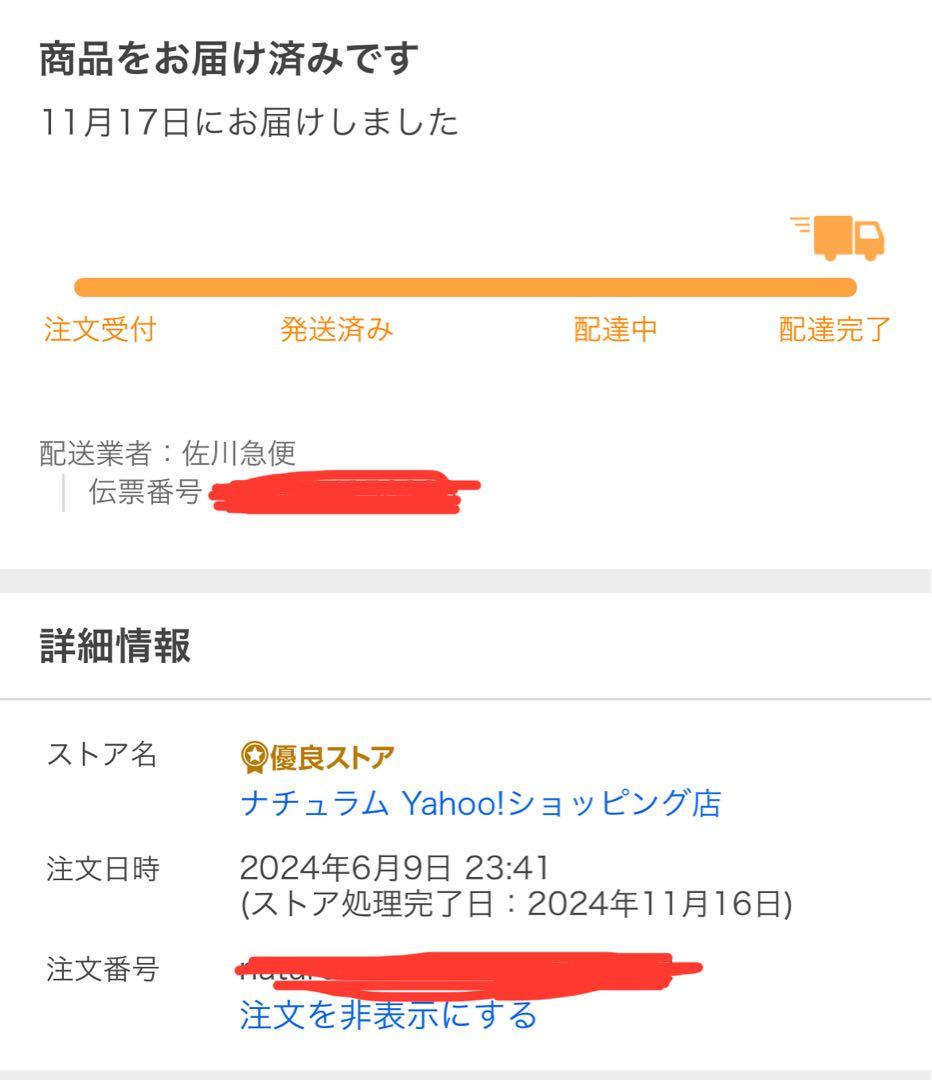Open the ナチュラム Yahoo!ショッピング店 store link
The height and width of the screenshot is (1080, 932).
[480, 803]
